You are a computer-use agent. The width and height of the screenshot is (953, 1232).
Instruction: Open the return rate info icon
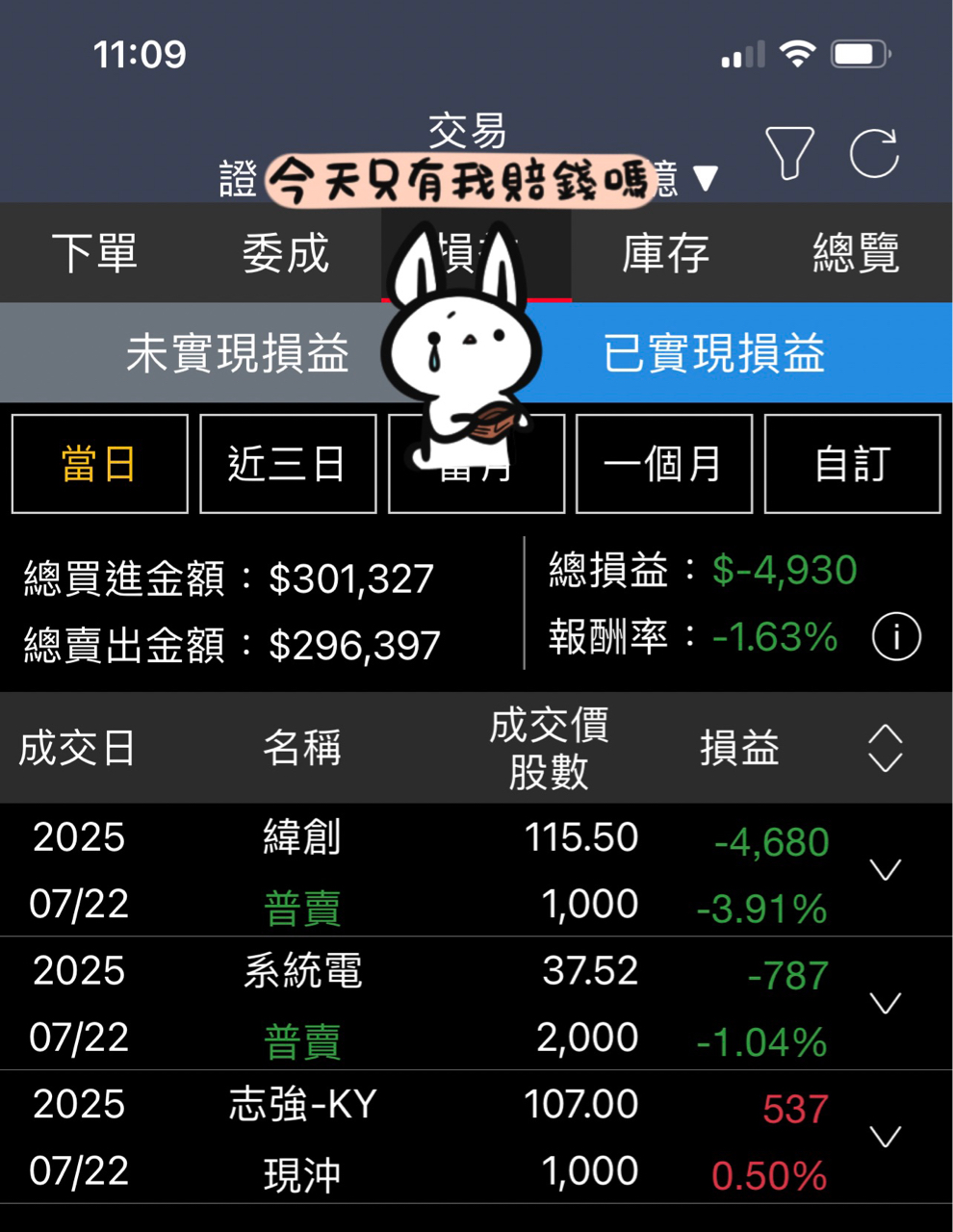(x=896, y=637)
